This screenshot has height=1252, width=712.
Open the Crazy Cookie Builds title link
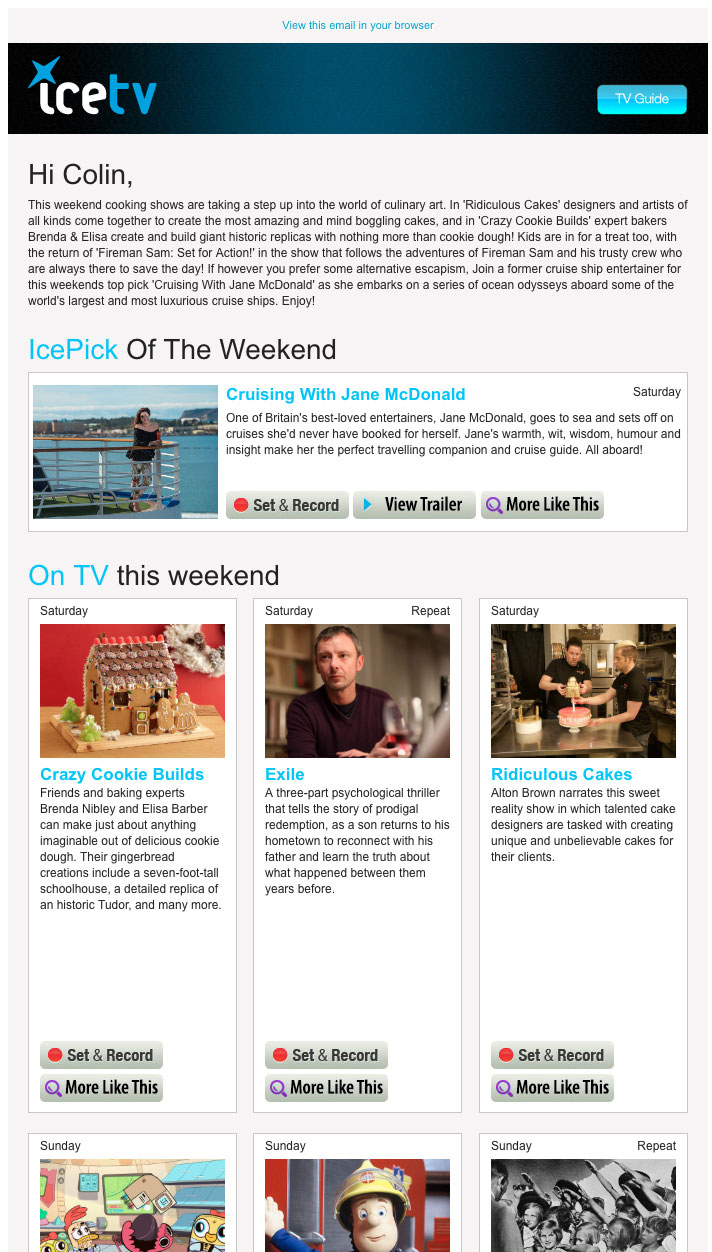click(x=122, y=774)
